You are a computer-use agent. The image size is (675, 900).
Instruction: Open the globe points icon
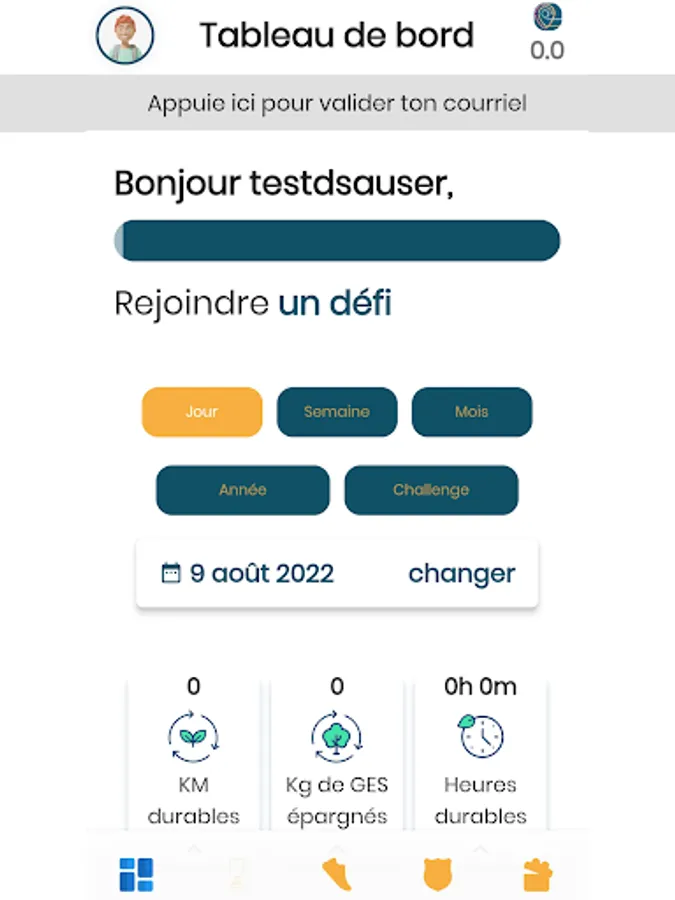(548, 17)
